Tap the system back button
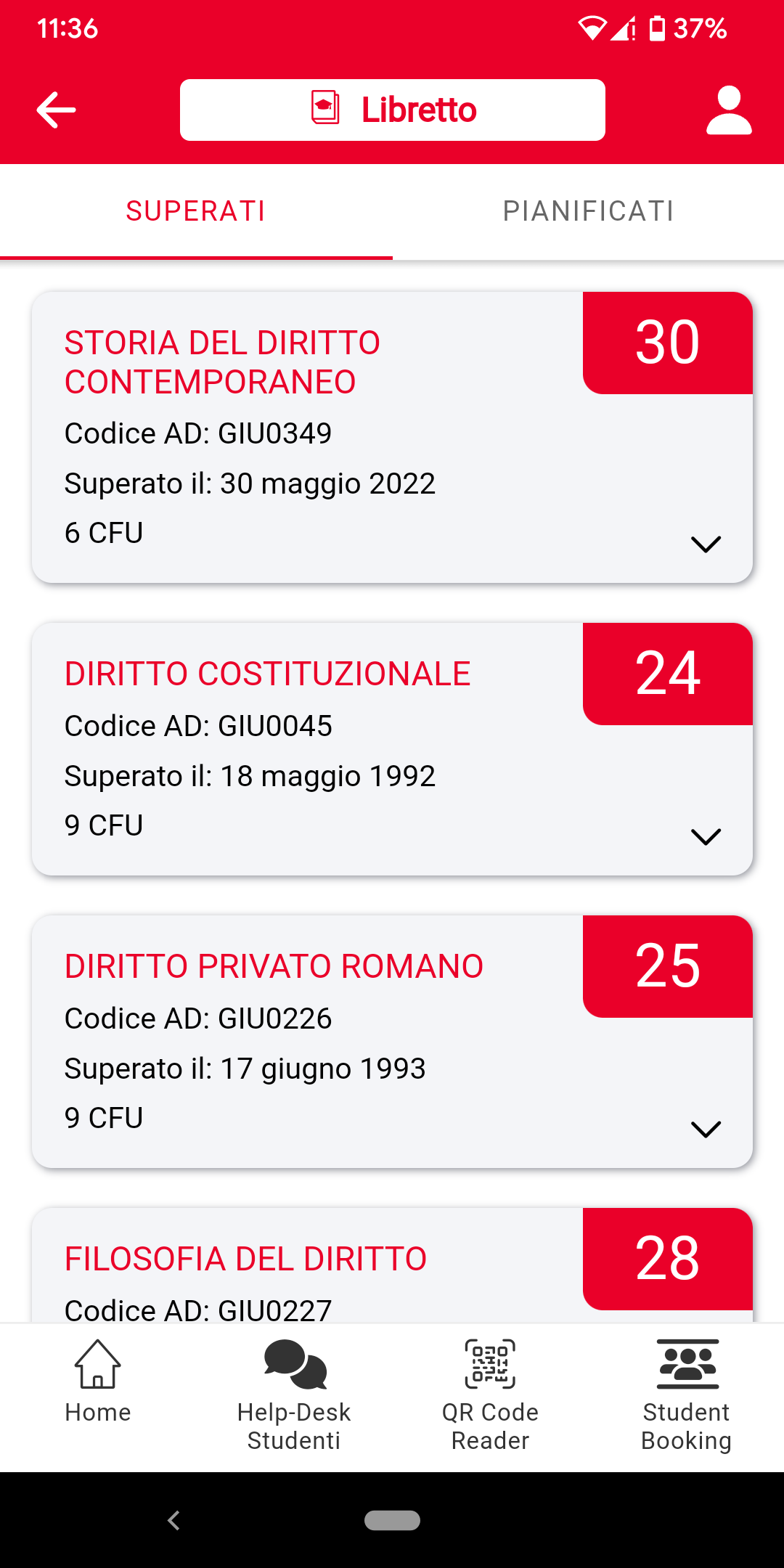 tap(173, 1520)
